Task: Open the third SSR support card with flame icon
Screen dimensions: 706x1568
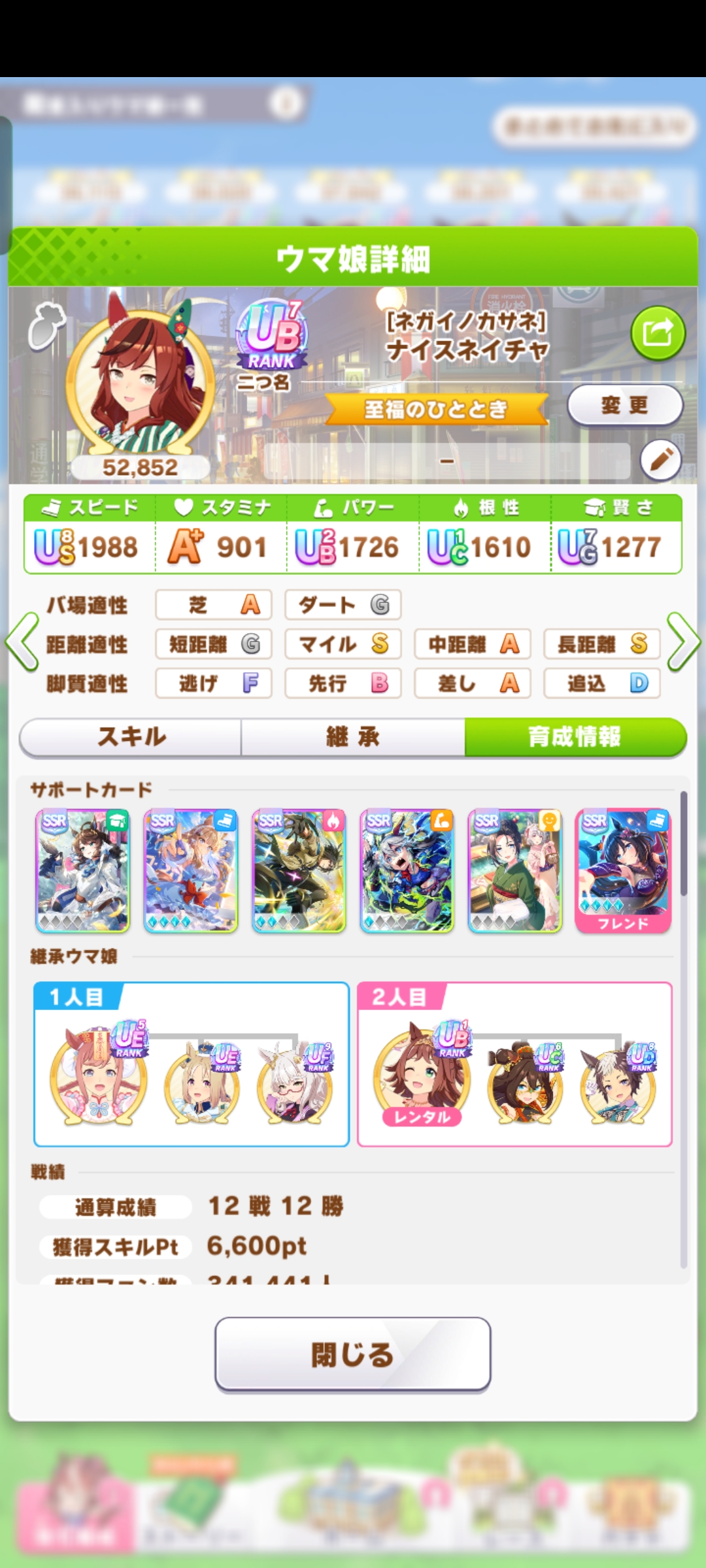Action: click(x=299, y=870)
